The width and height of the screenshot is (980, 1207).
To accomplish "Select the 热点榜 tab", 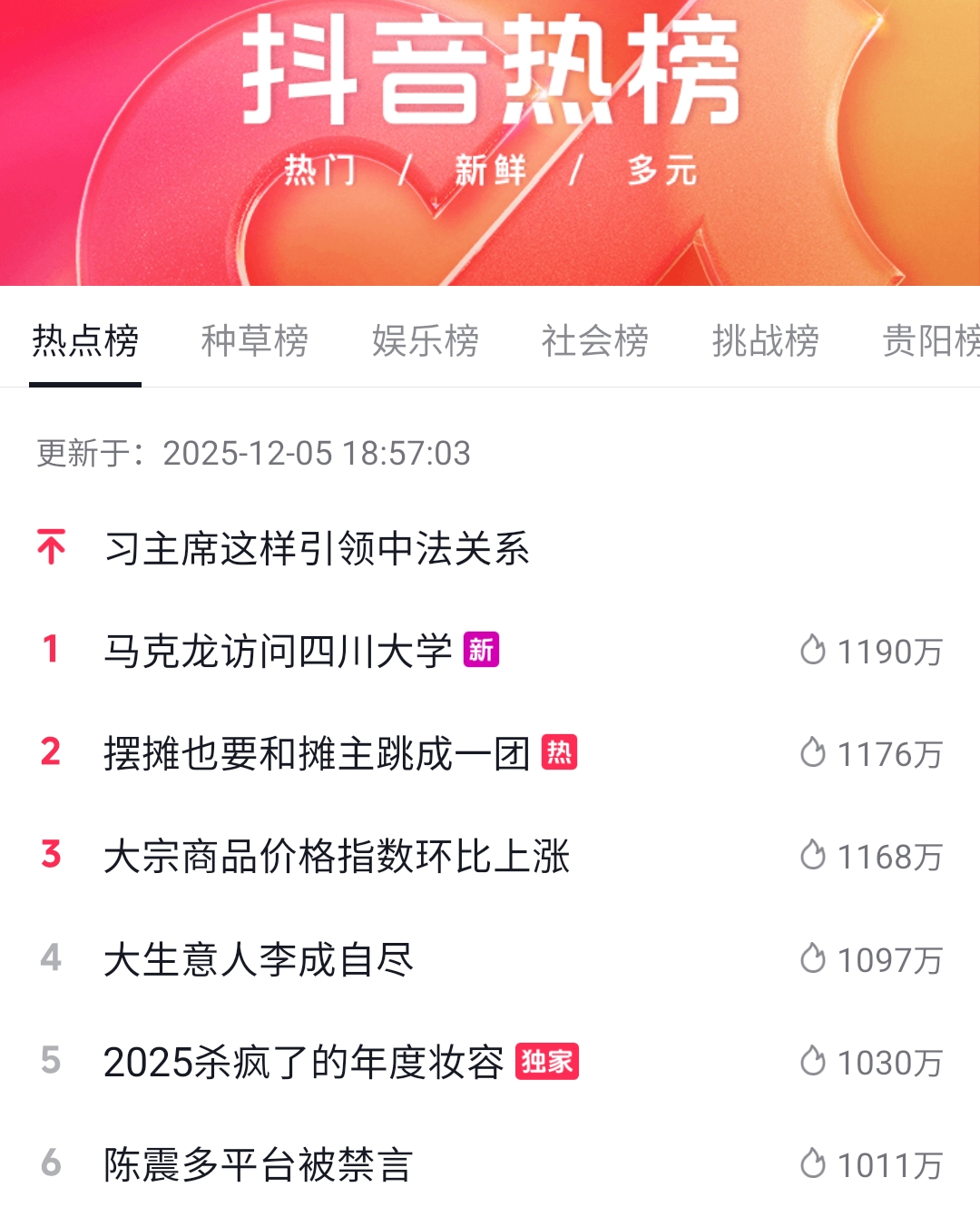I will pos(85,341).
